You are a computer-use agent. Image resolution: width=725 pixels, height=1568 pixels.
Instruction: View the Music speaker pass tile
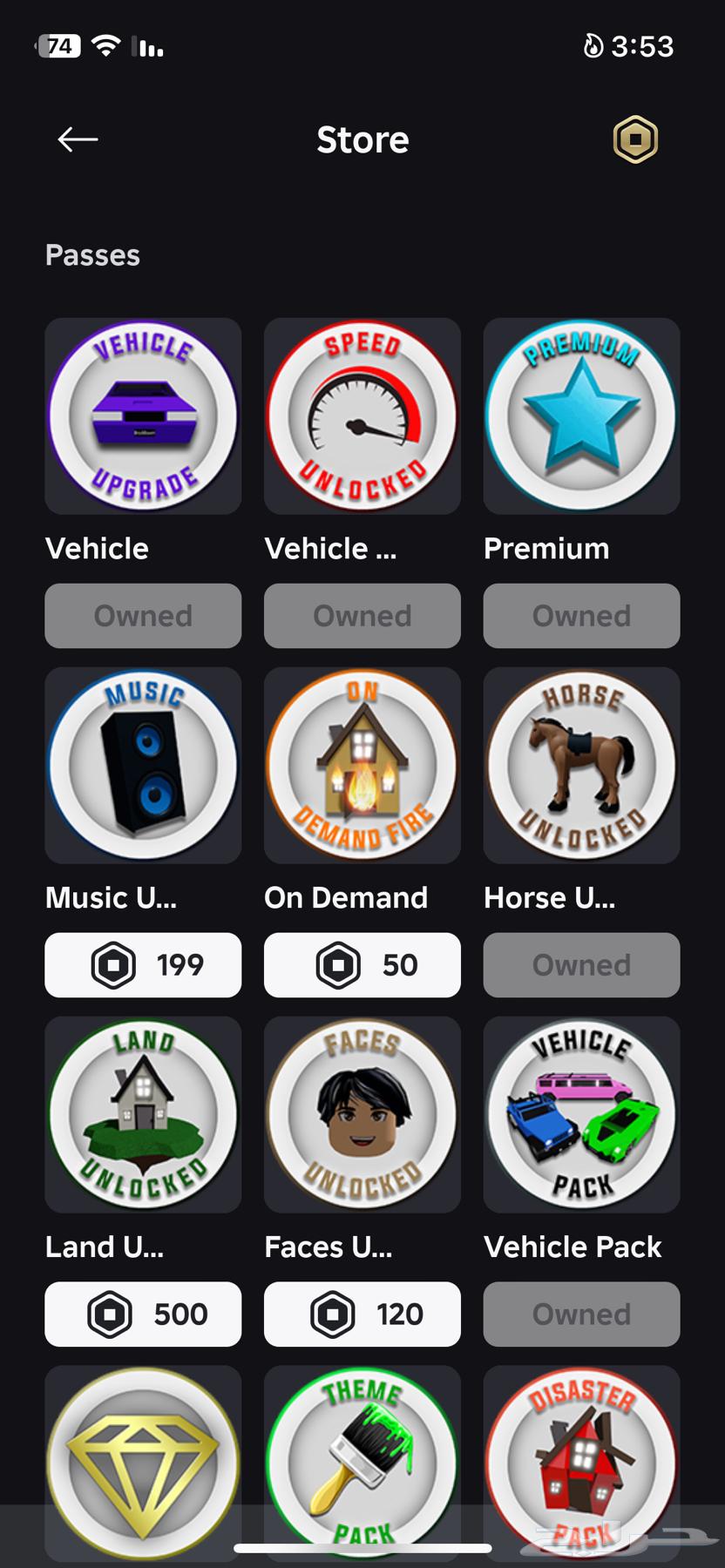coord(143,765)
